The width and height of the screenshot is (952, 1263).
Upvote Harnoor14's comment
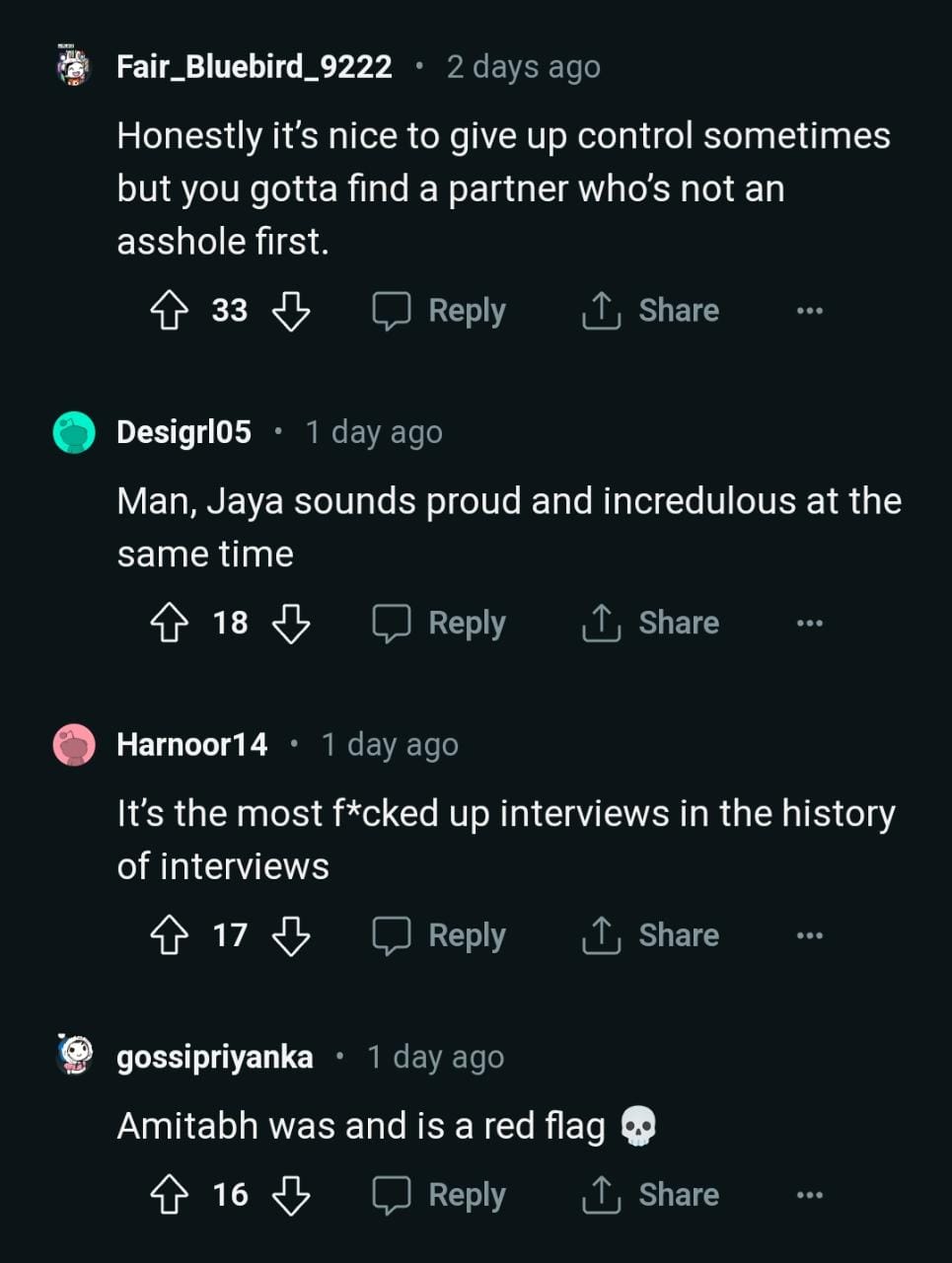click(170, 935)
